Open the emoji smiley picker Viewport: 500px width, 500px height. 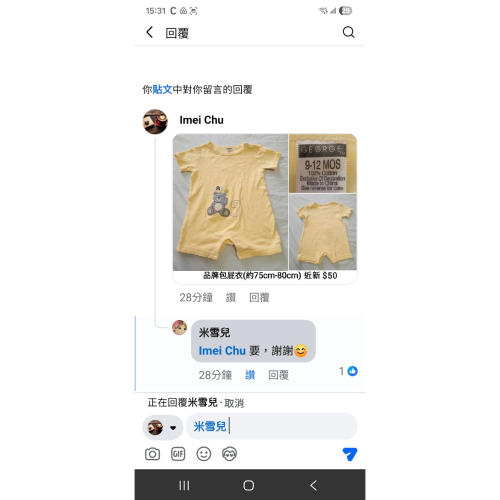[x=204, y=454]
